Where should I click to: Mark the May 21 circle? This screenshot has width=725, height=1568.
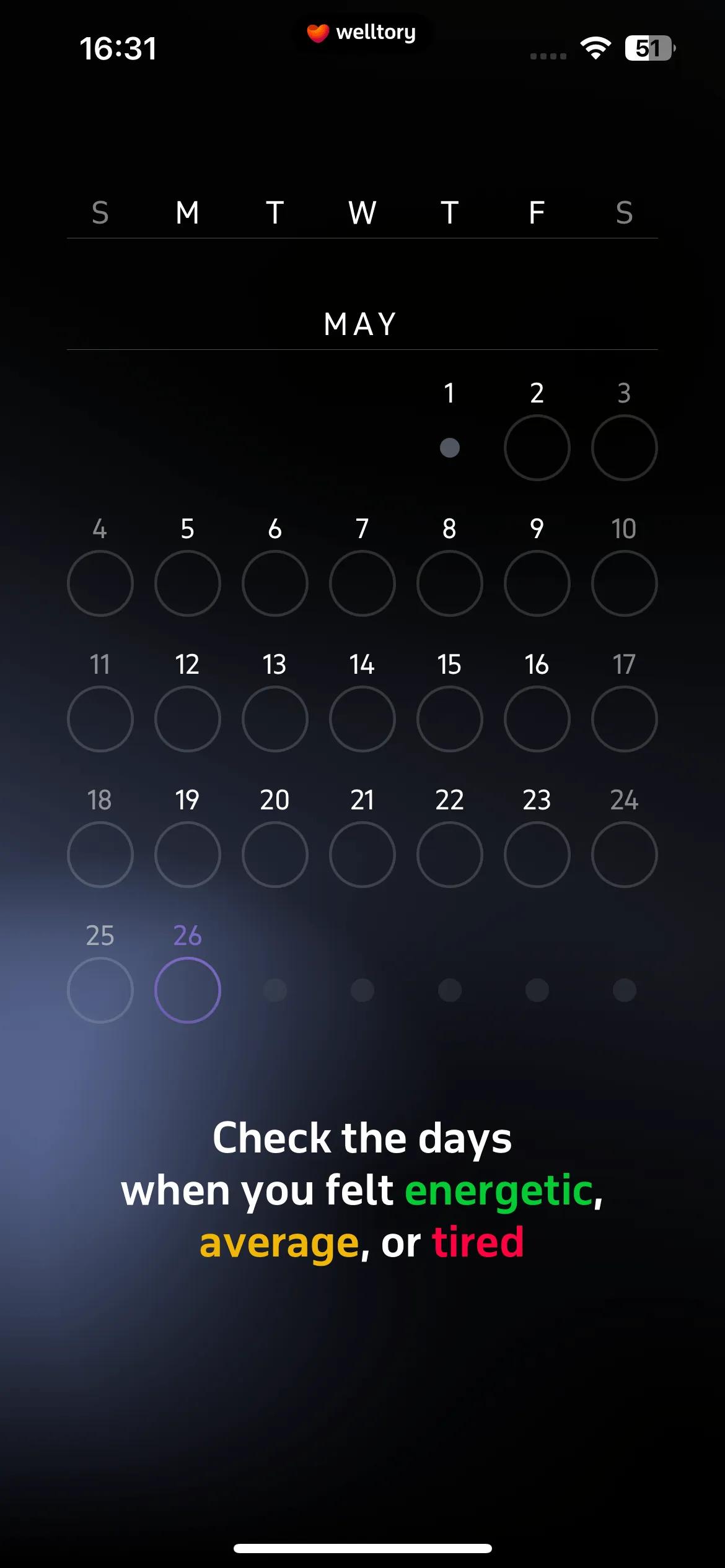(x=362, y=855)
